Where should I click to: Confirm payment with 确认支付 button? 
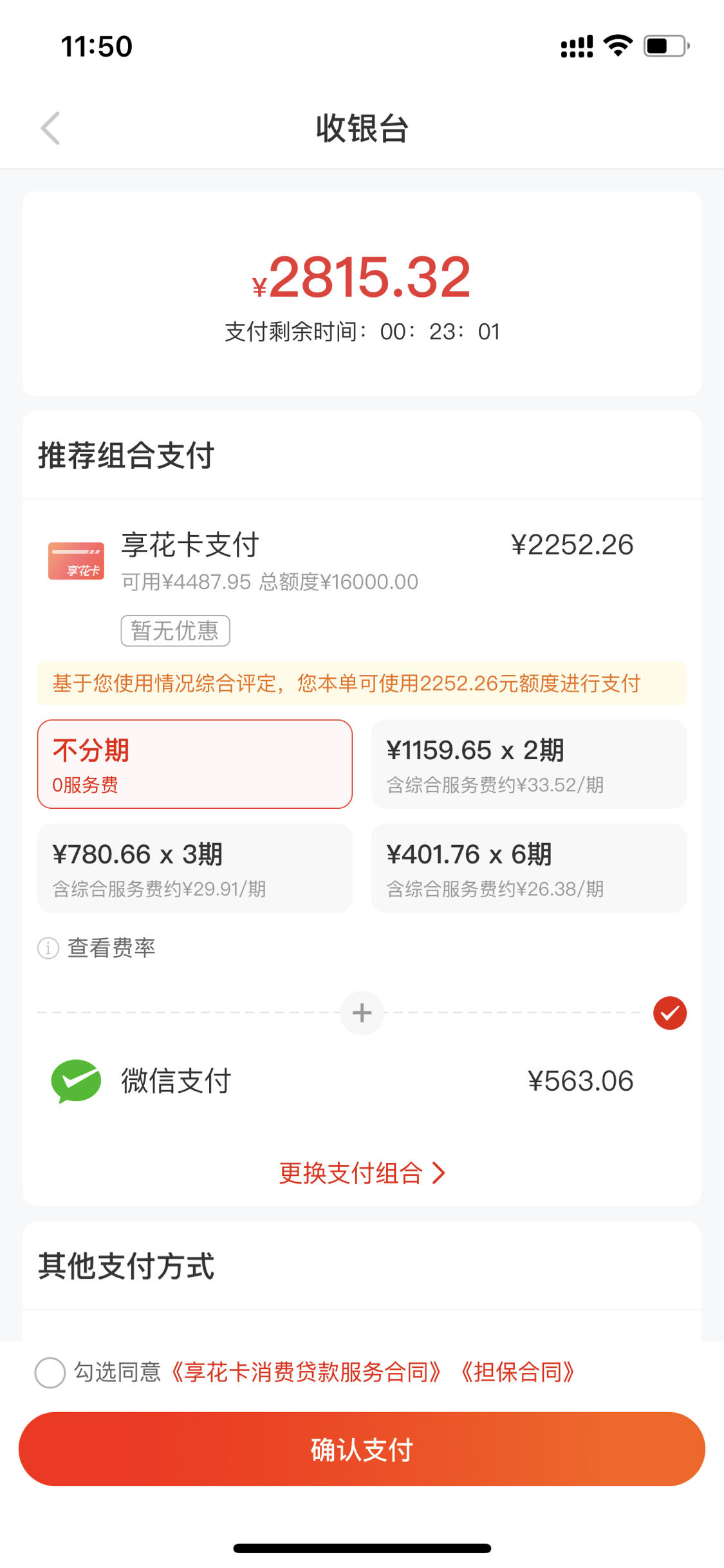(x=362, y=1449)
